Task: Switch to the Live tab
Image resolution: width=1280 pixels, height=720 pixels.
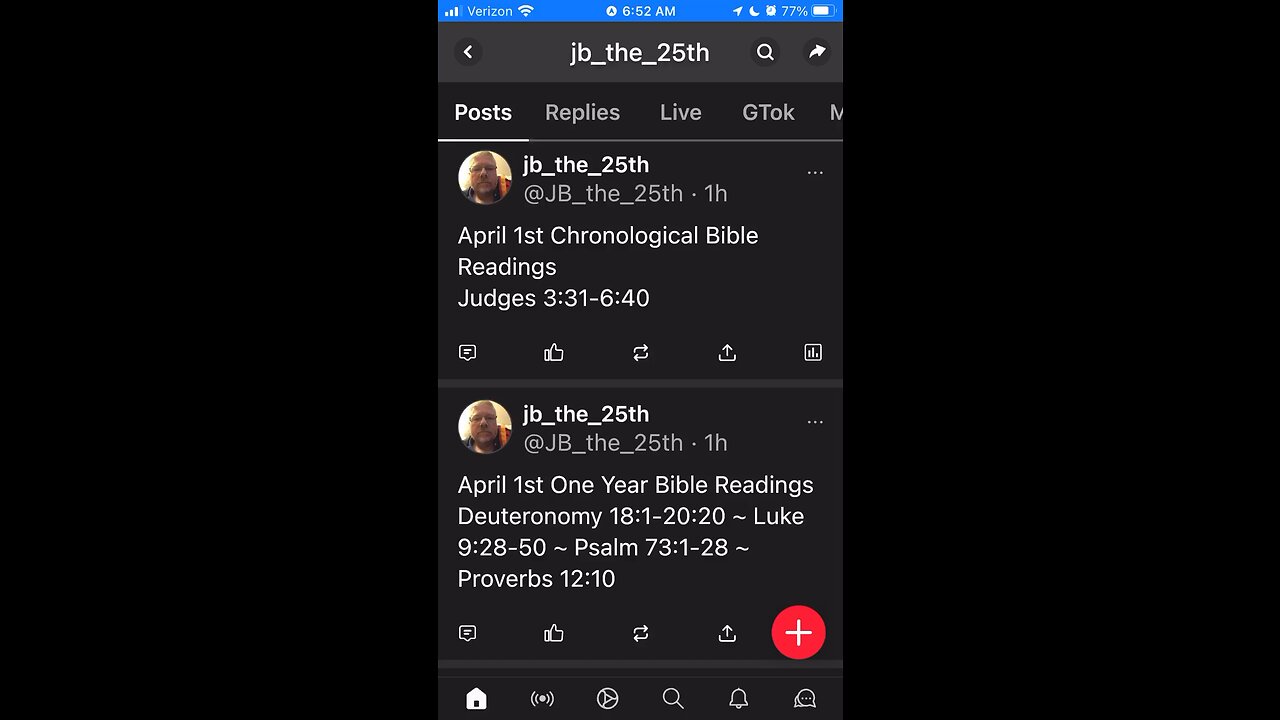Action: pos(680,113)
